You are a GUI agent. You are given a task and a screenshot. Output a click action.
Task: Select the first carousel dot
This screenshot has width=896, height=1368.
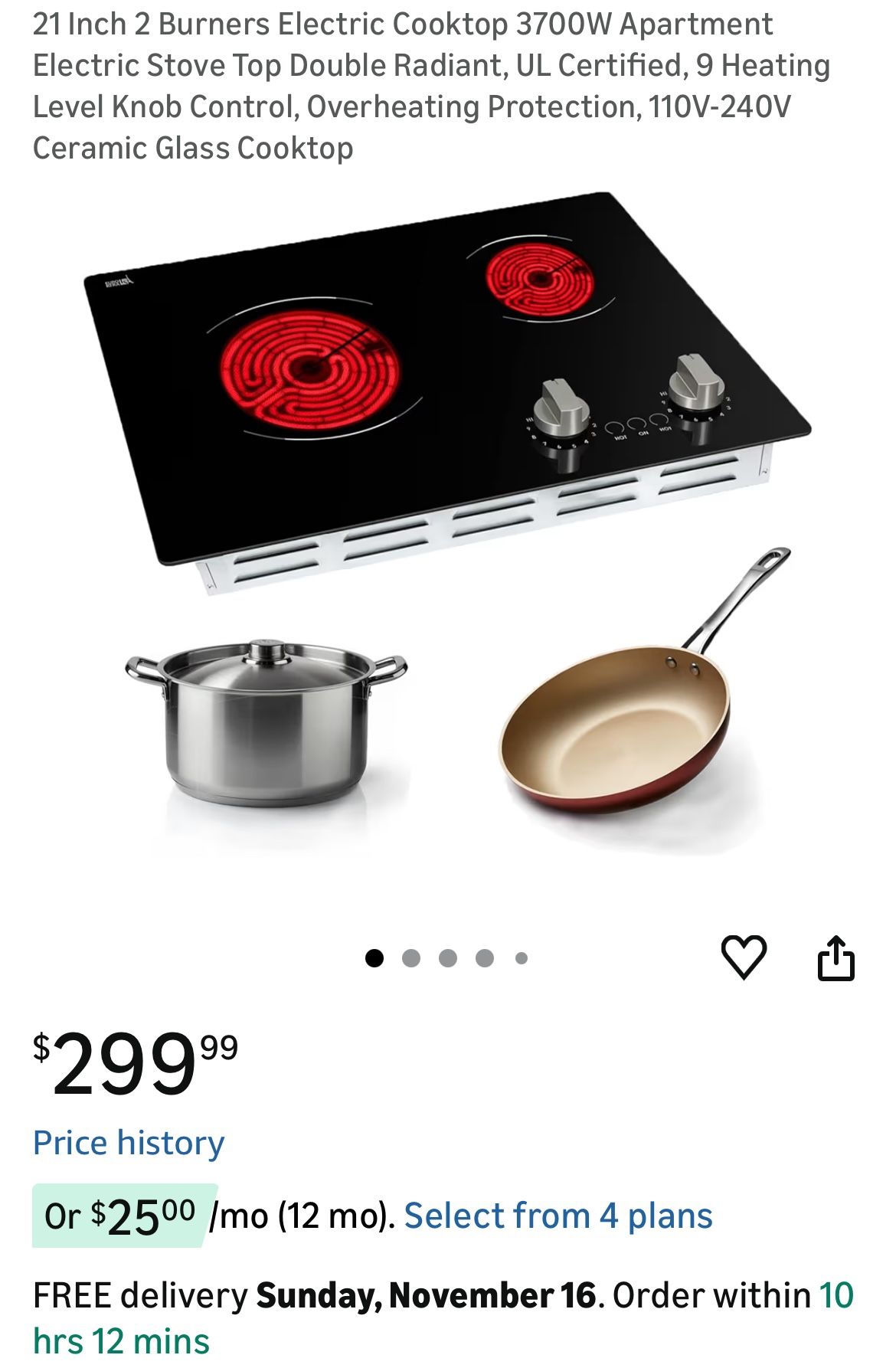376,957
